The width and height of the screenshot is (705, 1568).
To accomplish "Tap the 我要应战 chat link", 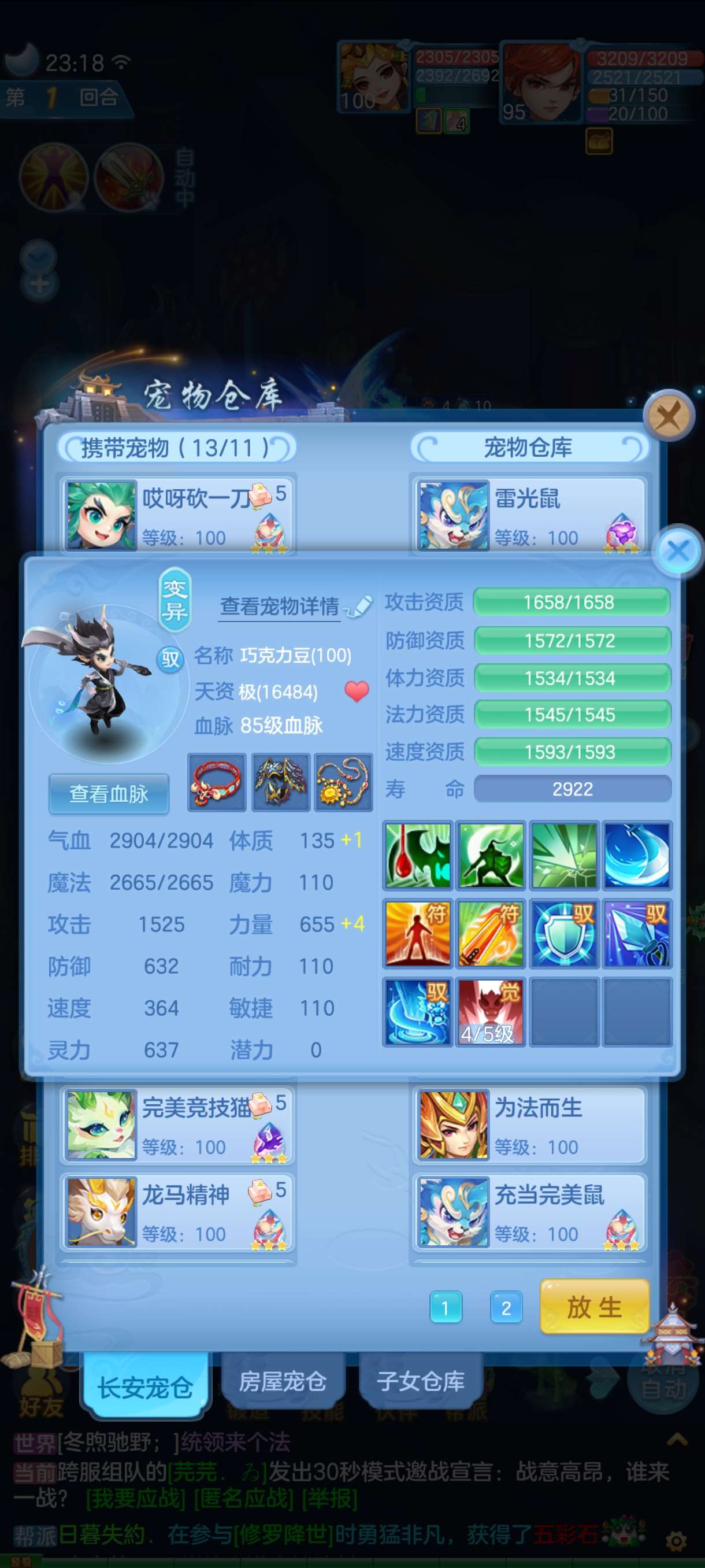I will click(x=136, y=1499).
